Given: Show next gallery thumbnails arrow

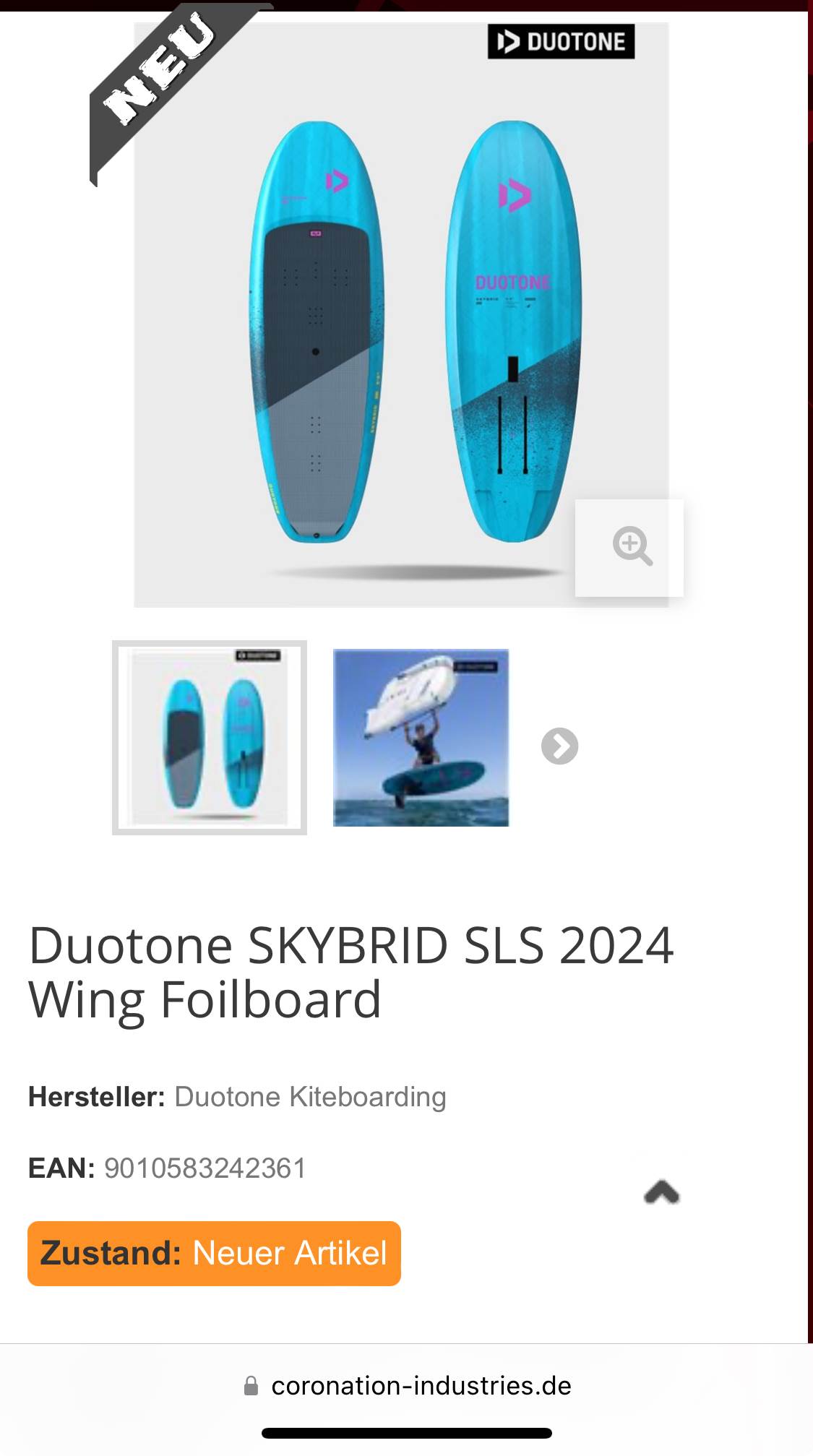Looking at the screenshot, I should point(560,746).
